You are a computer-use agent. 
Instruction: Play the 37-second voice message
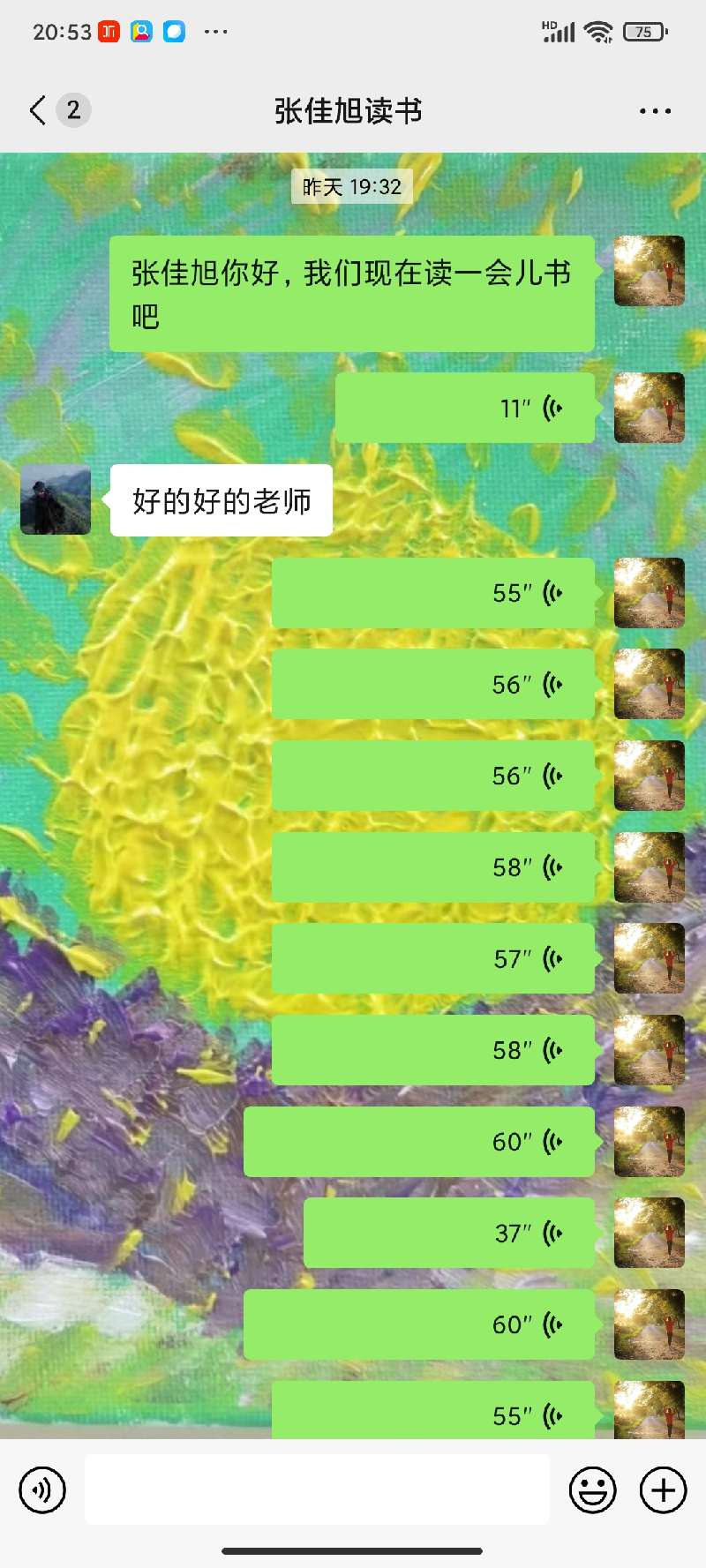[449, 1233]
